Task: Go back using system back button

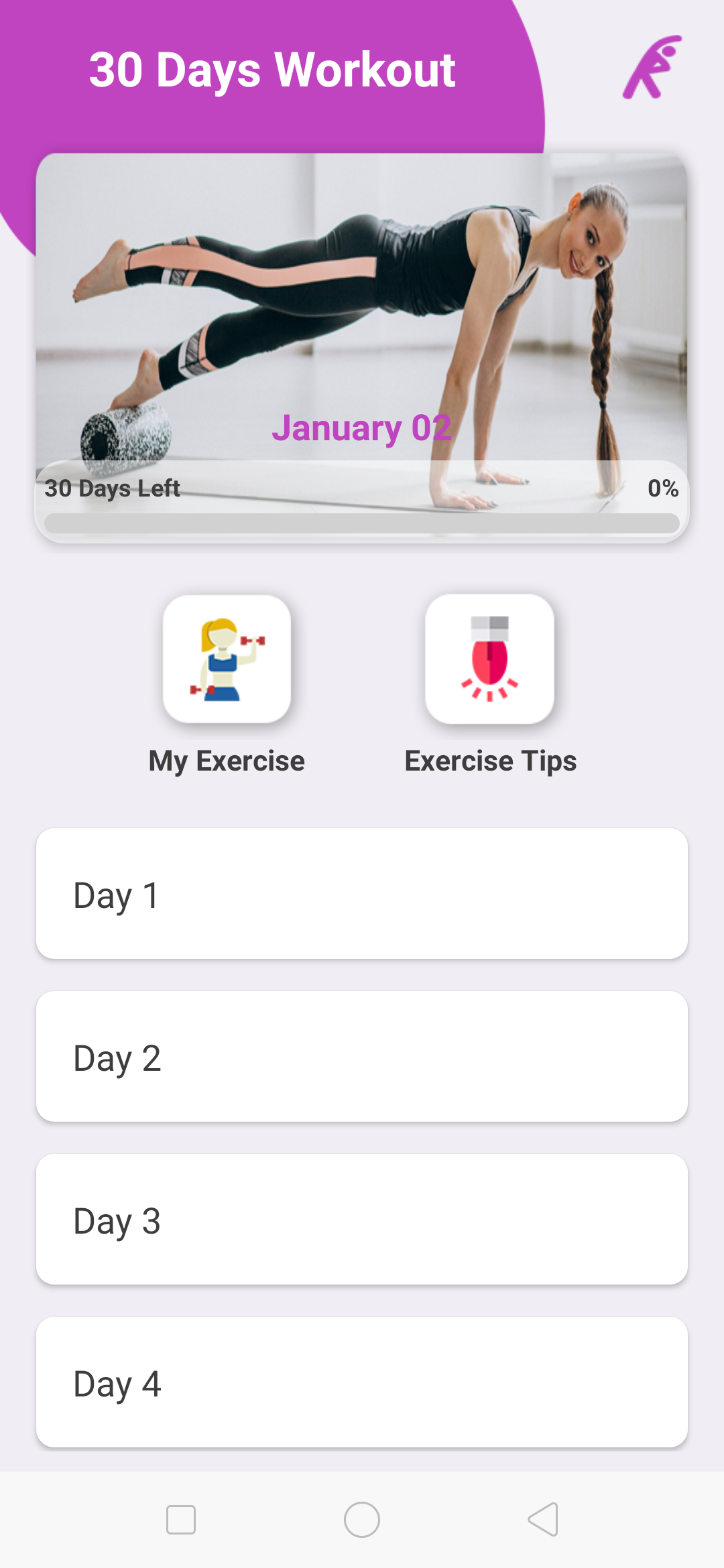Action: click(543, 1519)
